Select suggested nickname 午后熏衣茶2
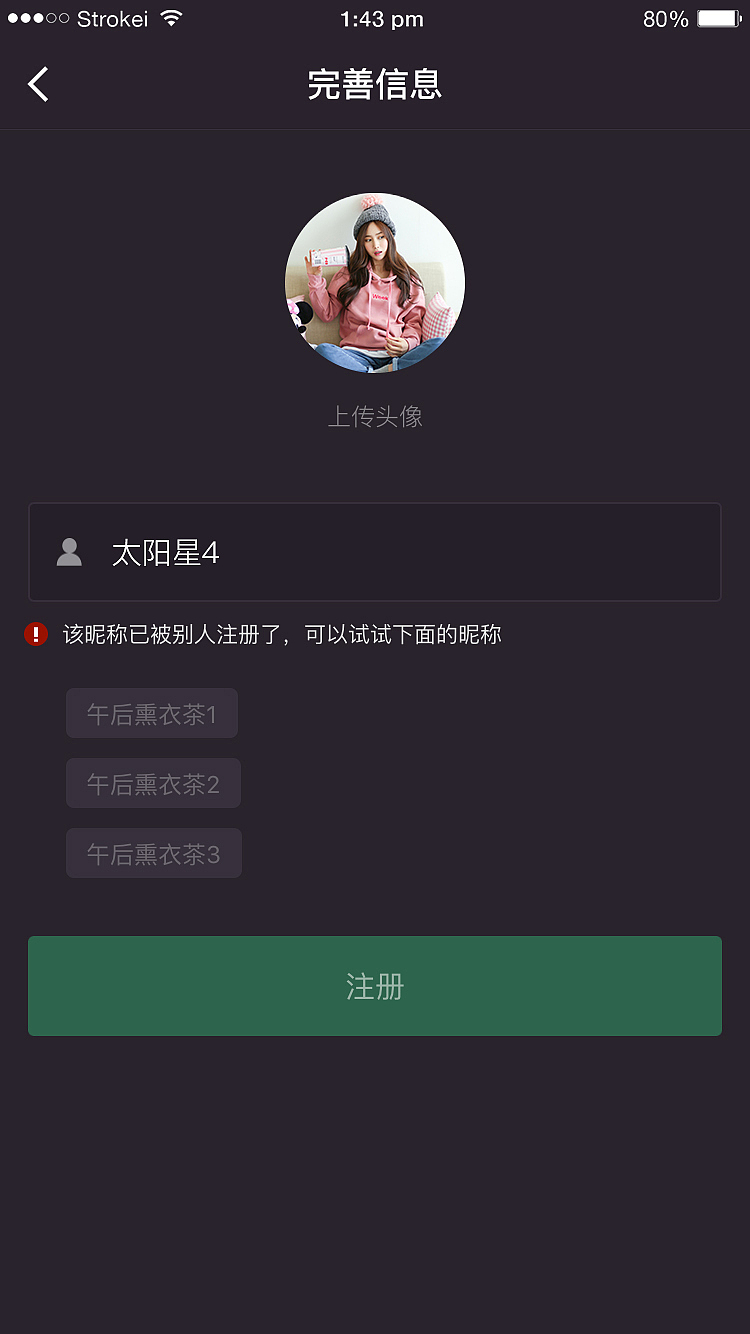The height and width of the screenshot is (1334, 750). point(153,783)
